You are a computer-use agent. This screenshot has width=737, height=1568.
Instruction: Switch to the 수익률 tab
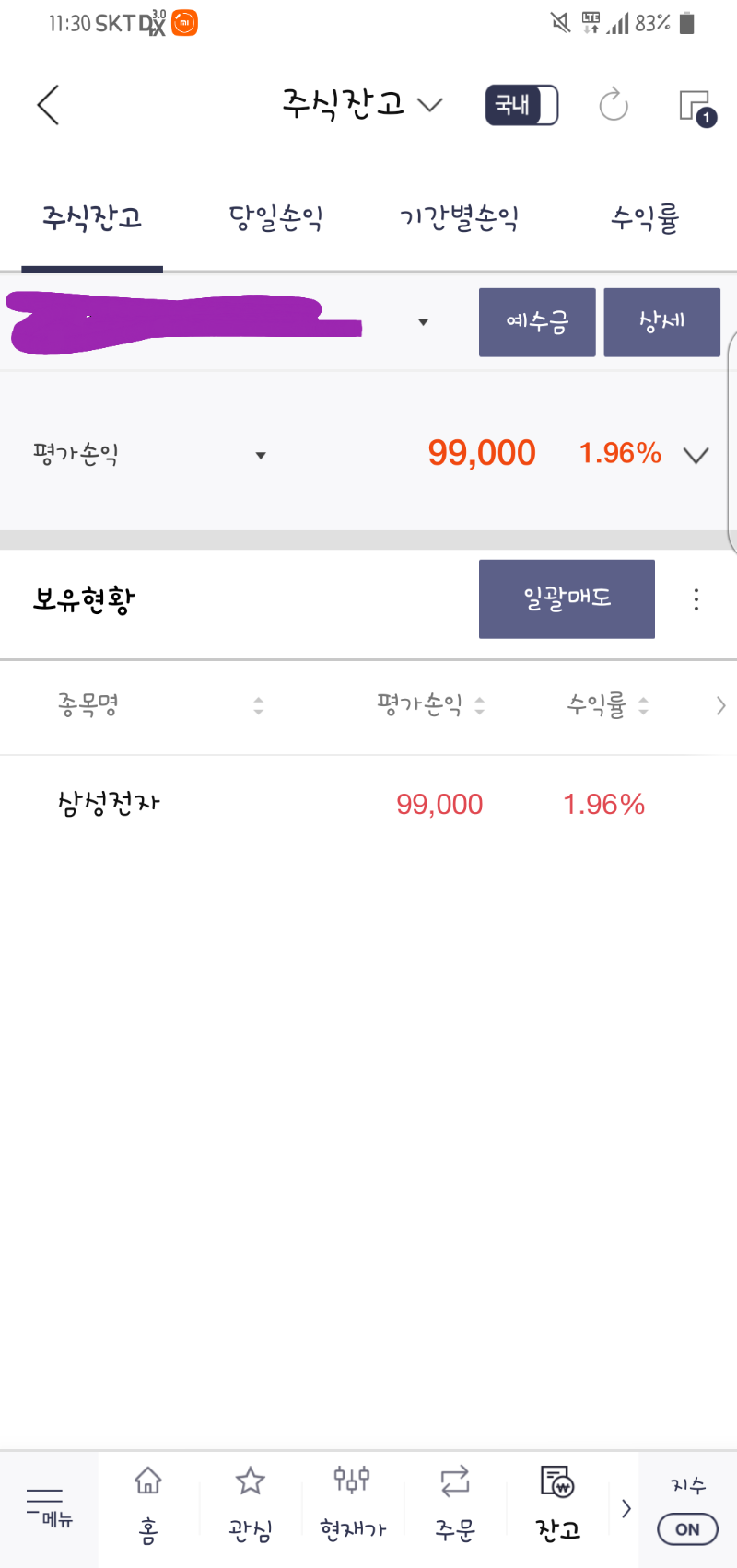645,218
